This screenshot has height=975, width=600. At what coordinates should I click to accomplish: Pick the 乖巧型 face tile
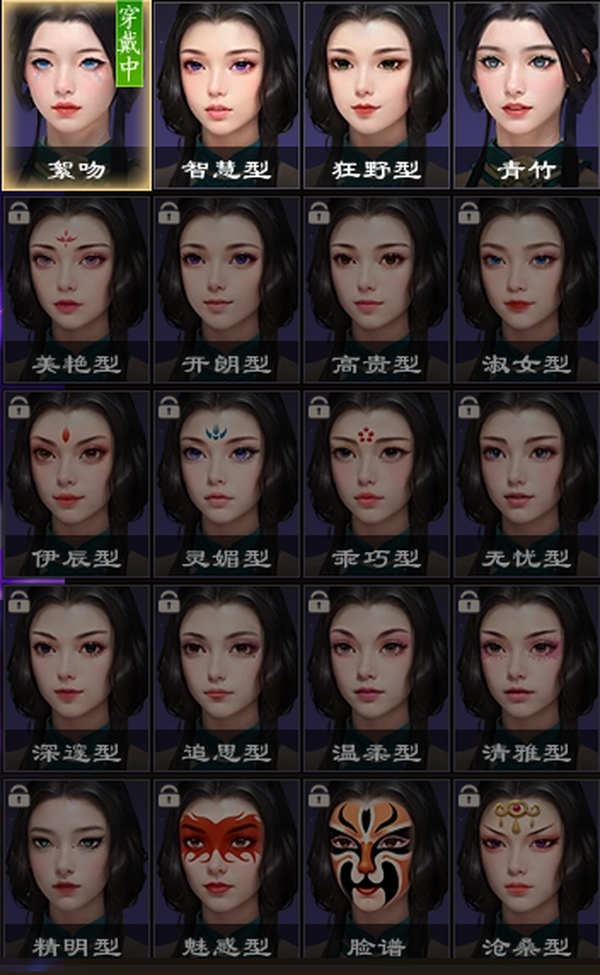point(376,484)
